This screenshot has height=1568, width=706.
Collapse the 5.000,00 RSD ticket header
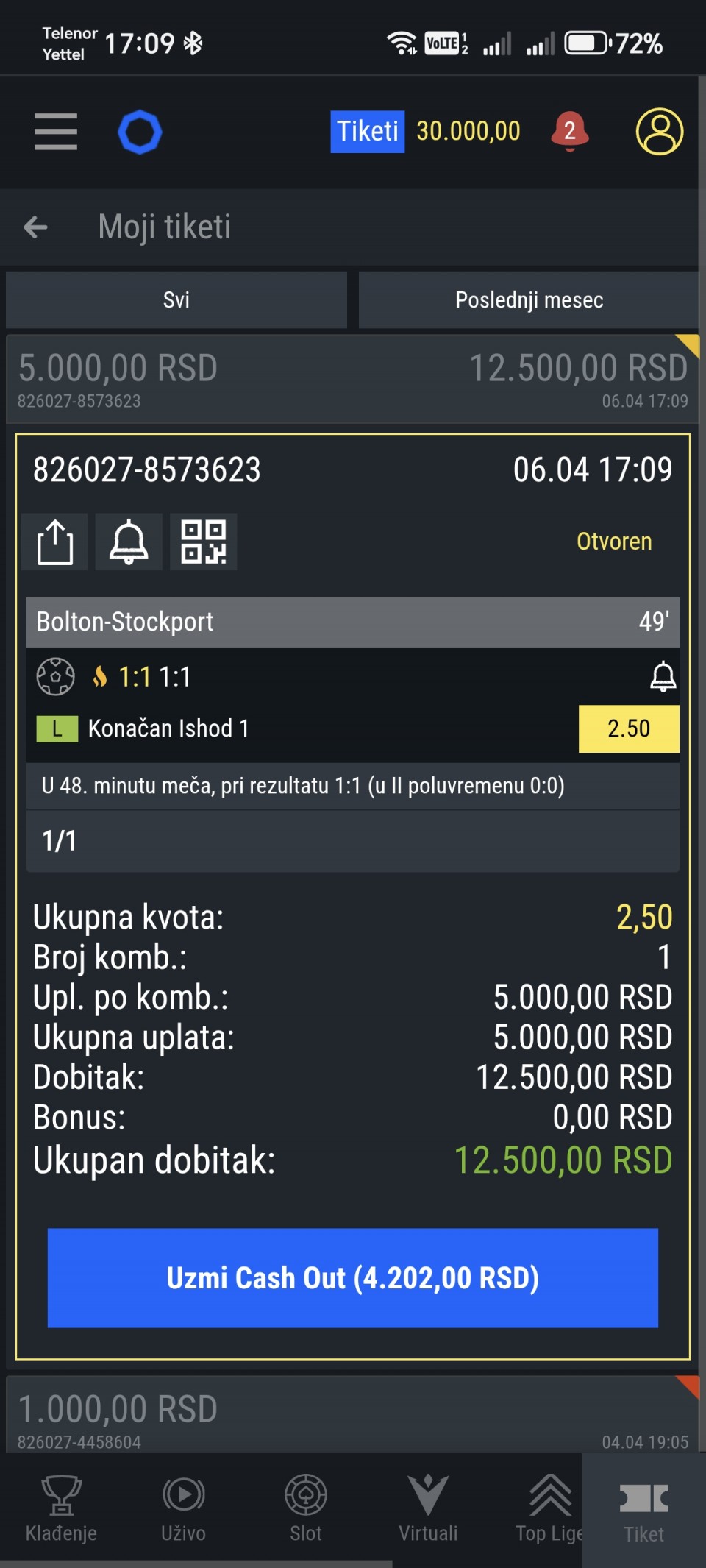(352, 379)
